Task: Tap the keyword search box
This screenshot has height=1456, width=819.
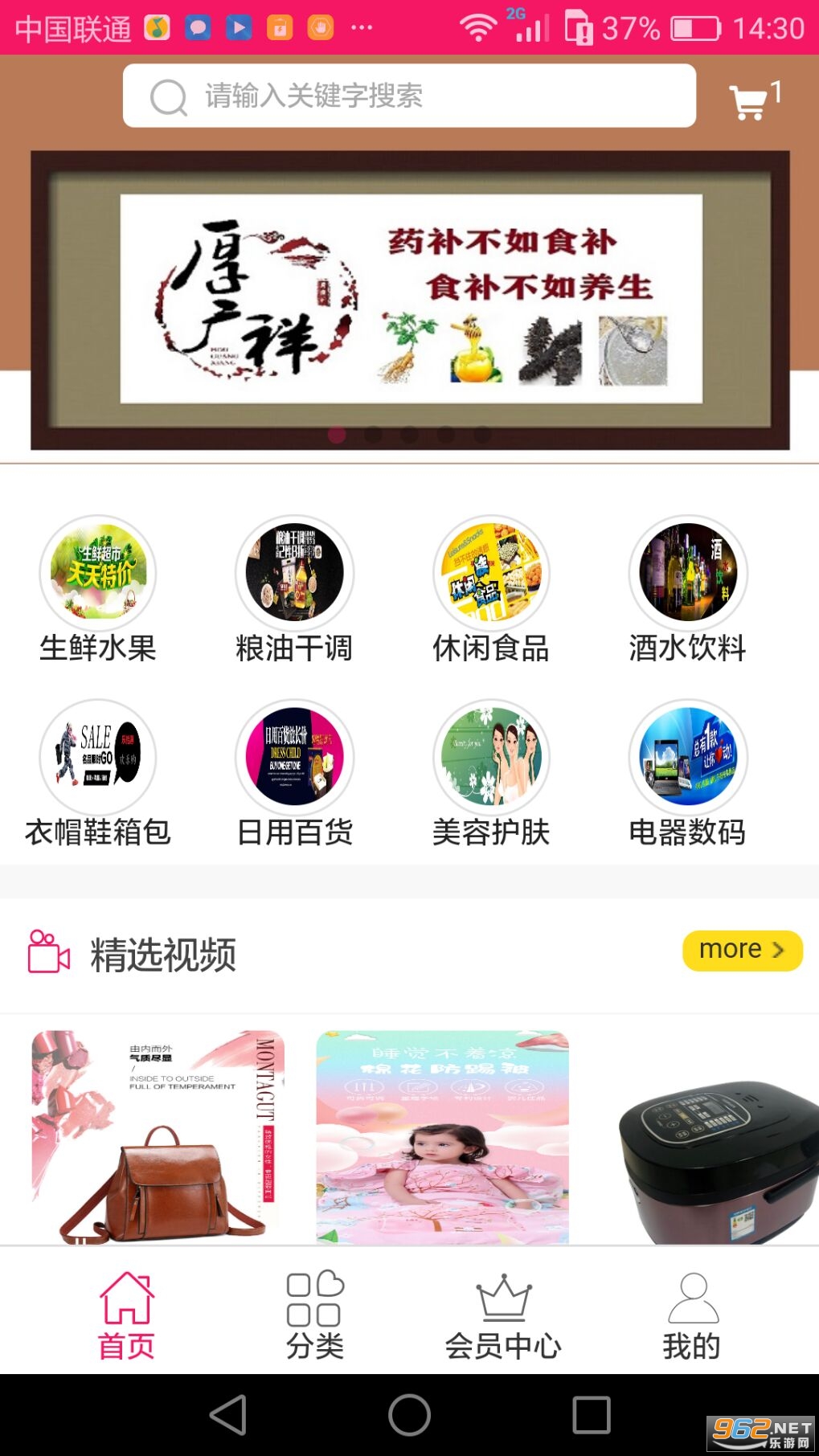Action: (409, 96)
